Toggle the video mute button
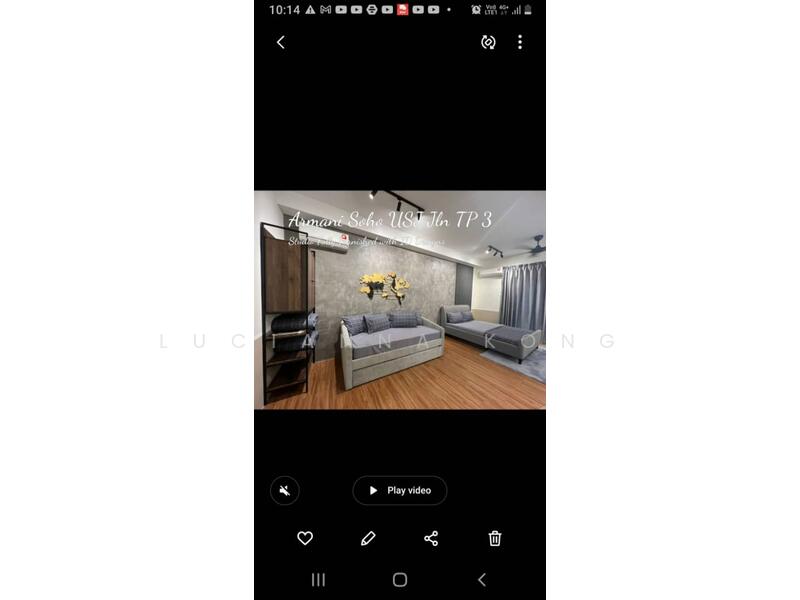 tap(285, 490)
